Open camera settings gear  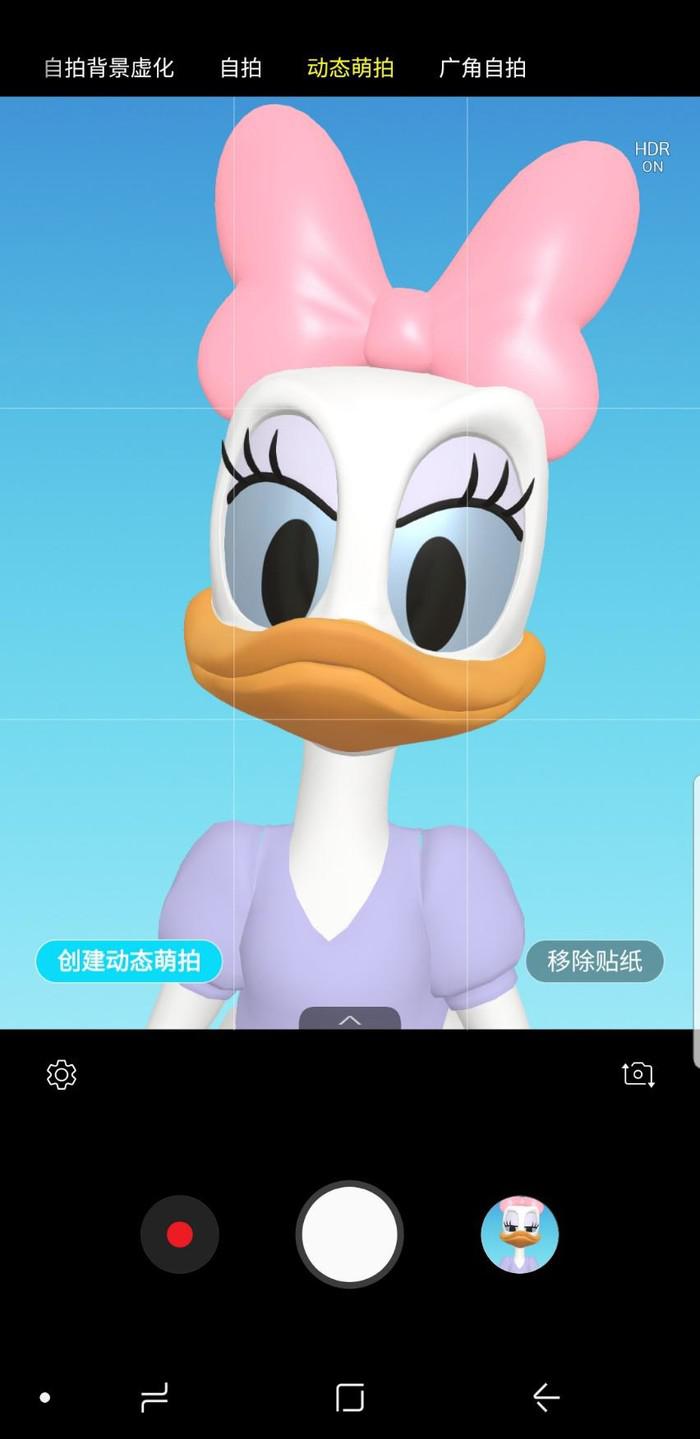62,1075
